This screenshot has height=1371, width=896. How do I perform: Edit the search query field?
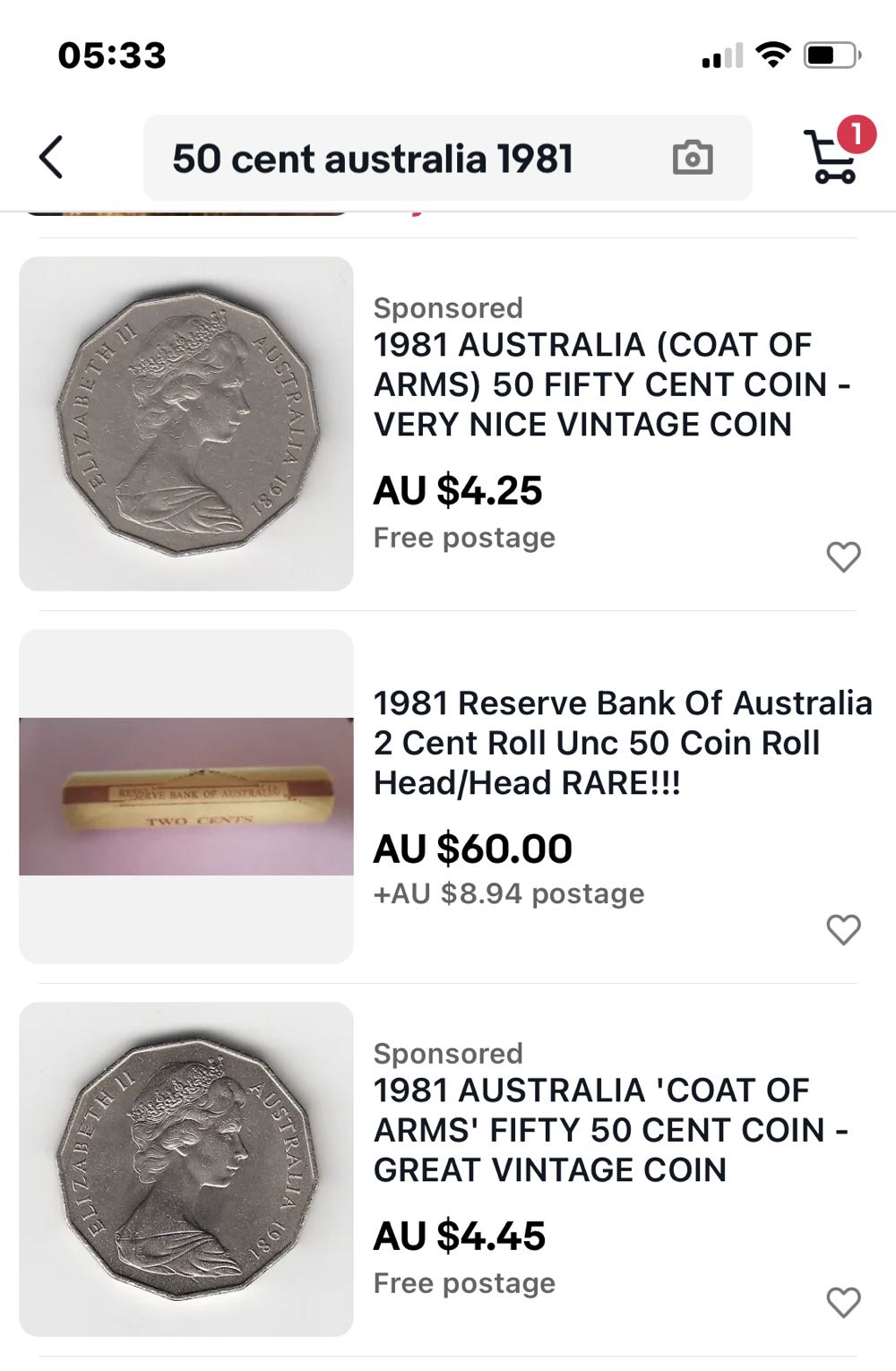[x=394, y=159]
